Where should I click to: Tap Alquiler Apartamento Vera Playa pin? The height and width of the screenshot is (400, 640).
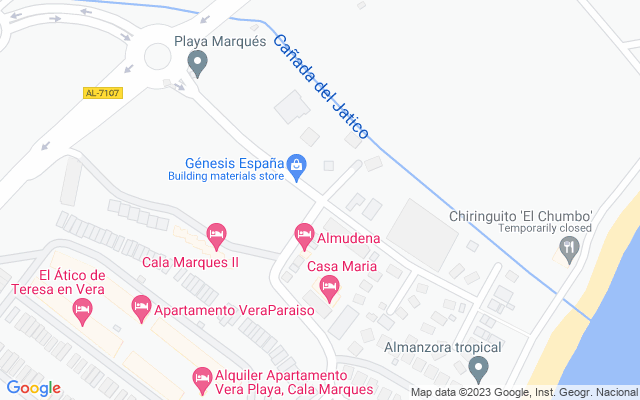tap(201, 379)
